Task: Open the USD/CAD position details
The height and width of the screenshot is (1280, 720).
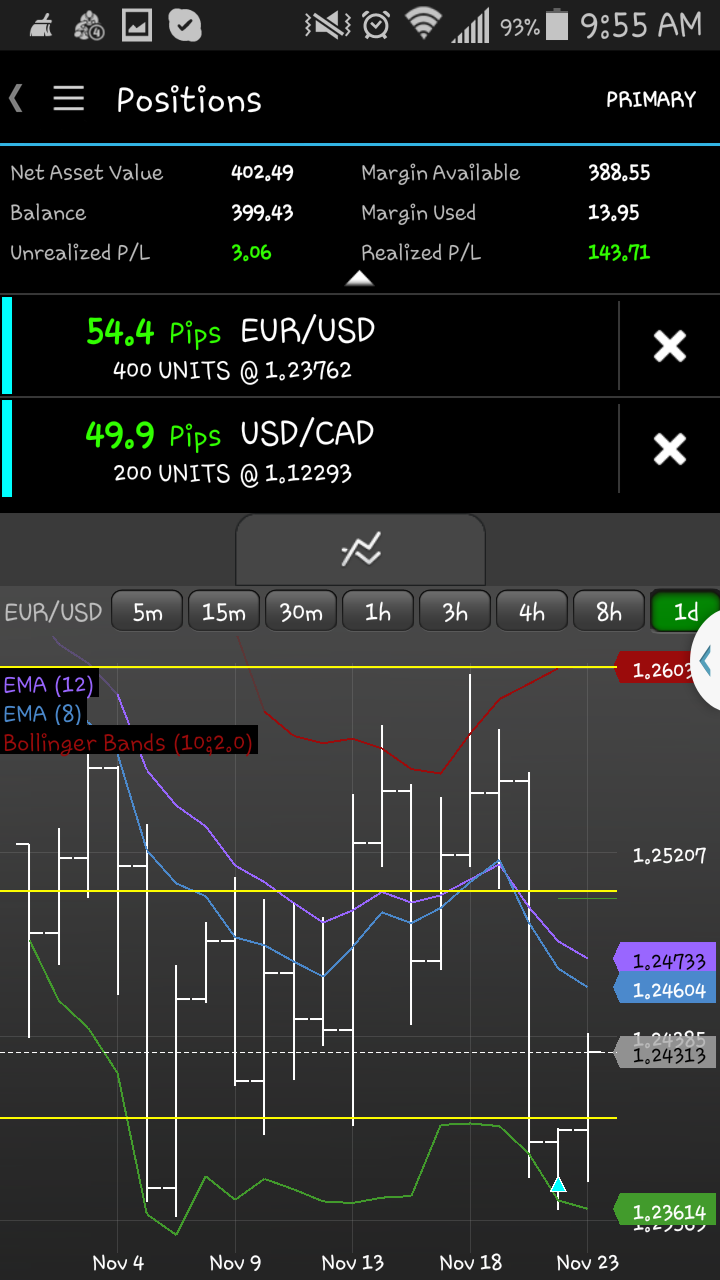Action: tap(300, 449)
